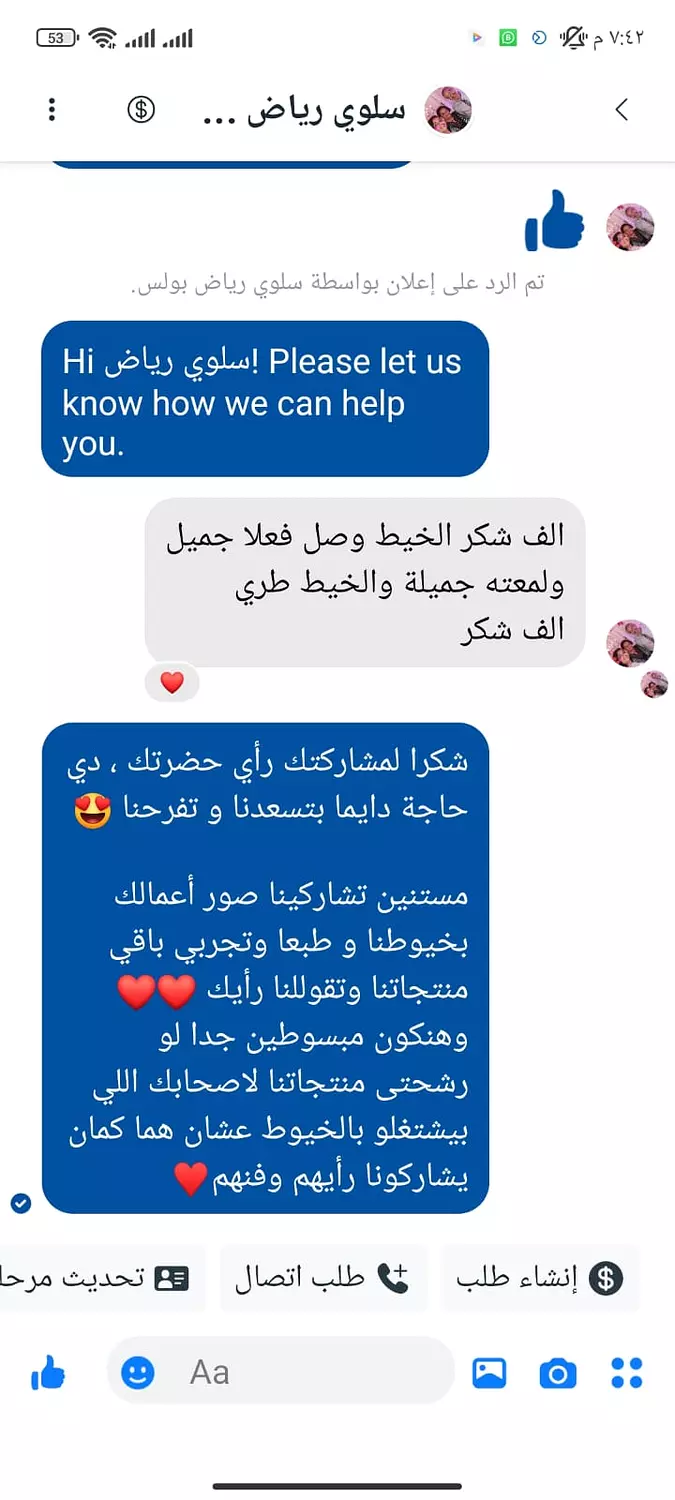The width and height of the screenshot is (675, 1500).
Task: Open the three-dot overflow menu
Action: coord(52,110)
